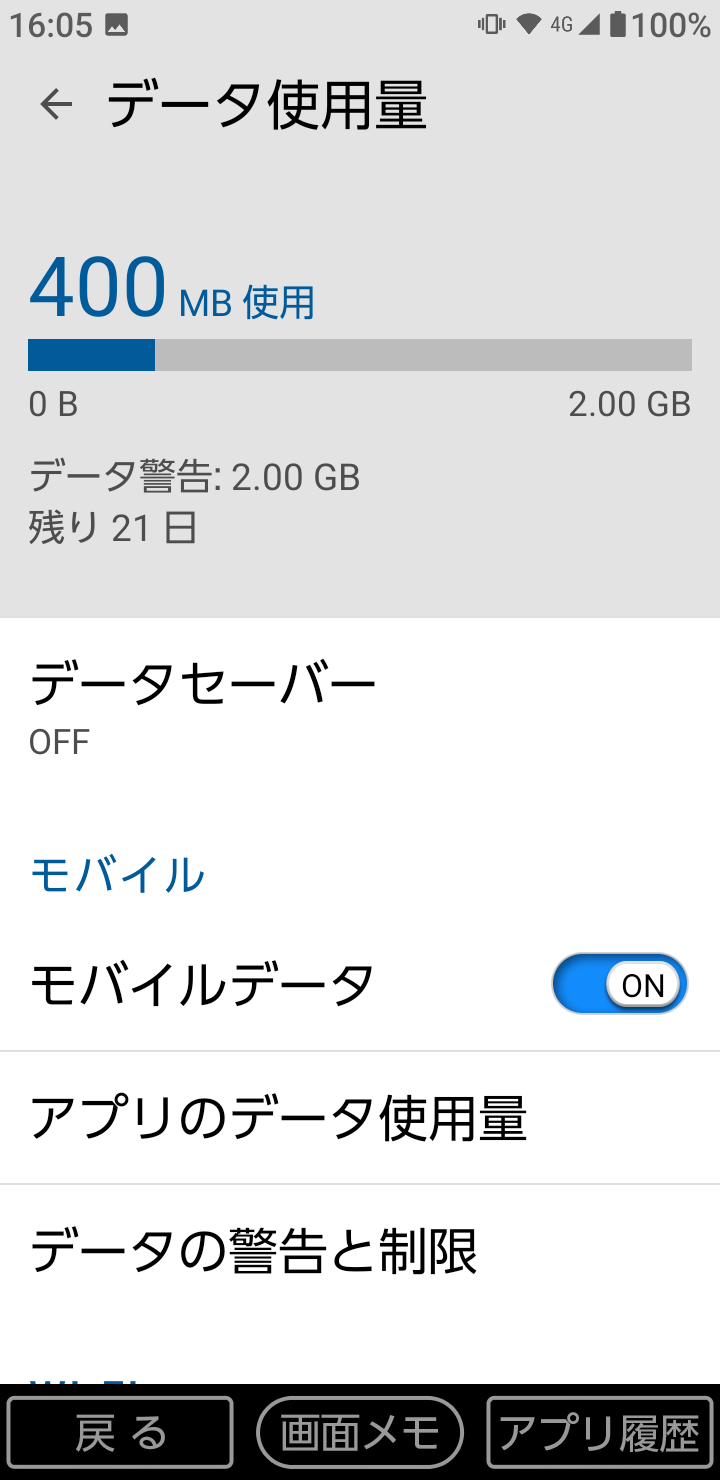Screen dimensions: 720x1480
Task: Go back using the top arrow
Action: [56, 104]
